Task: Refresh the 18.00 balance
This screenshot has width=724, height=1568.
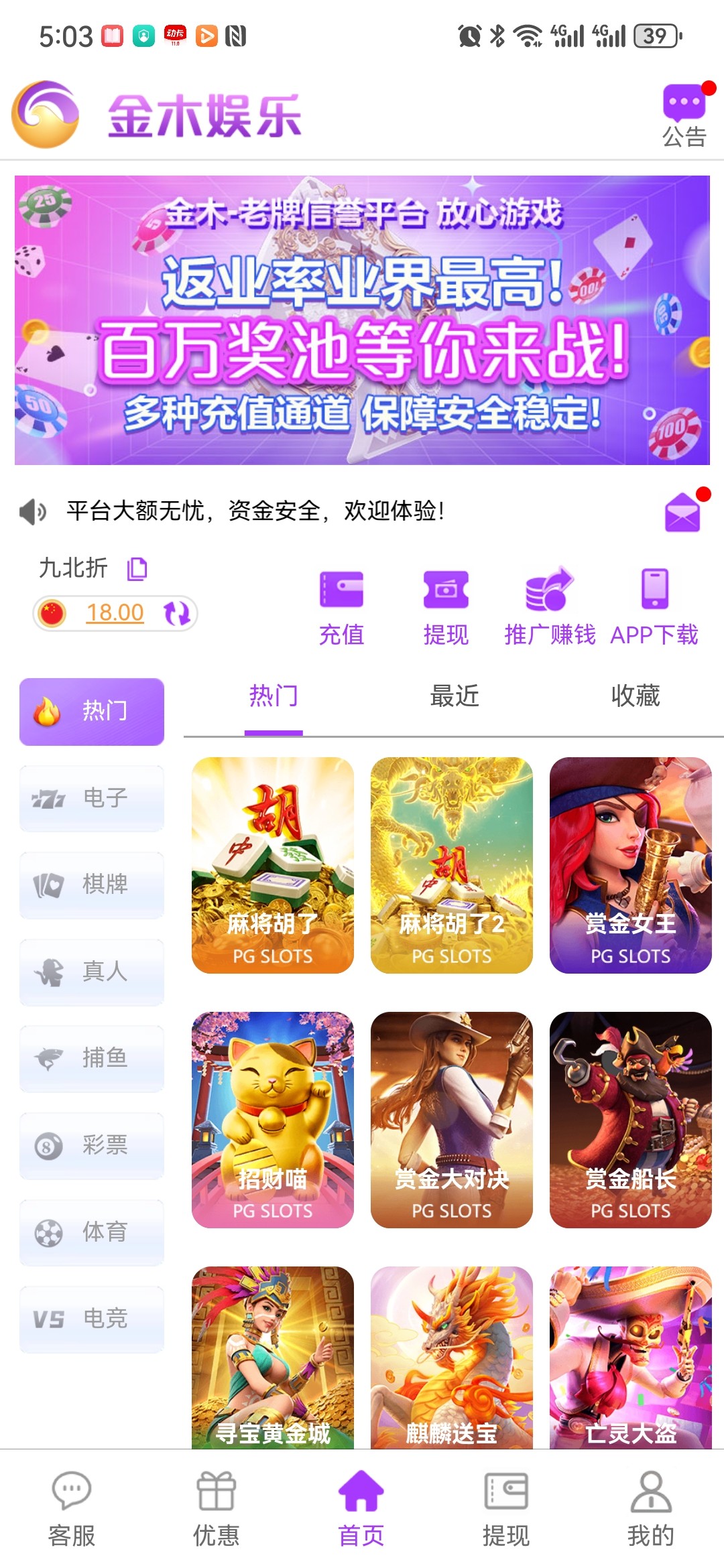Action: [x=177, y=612]
